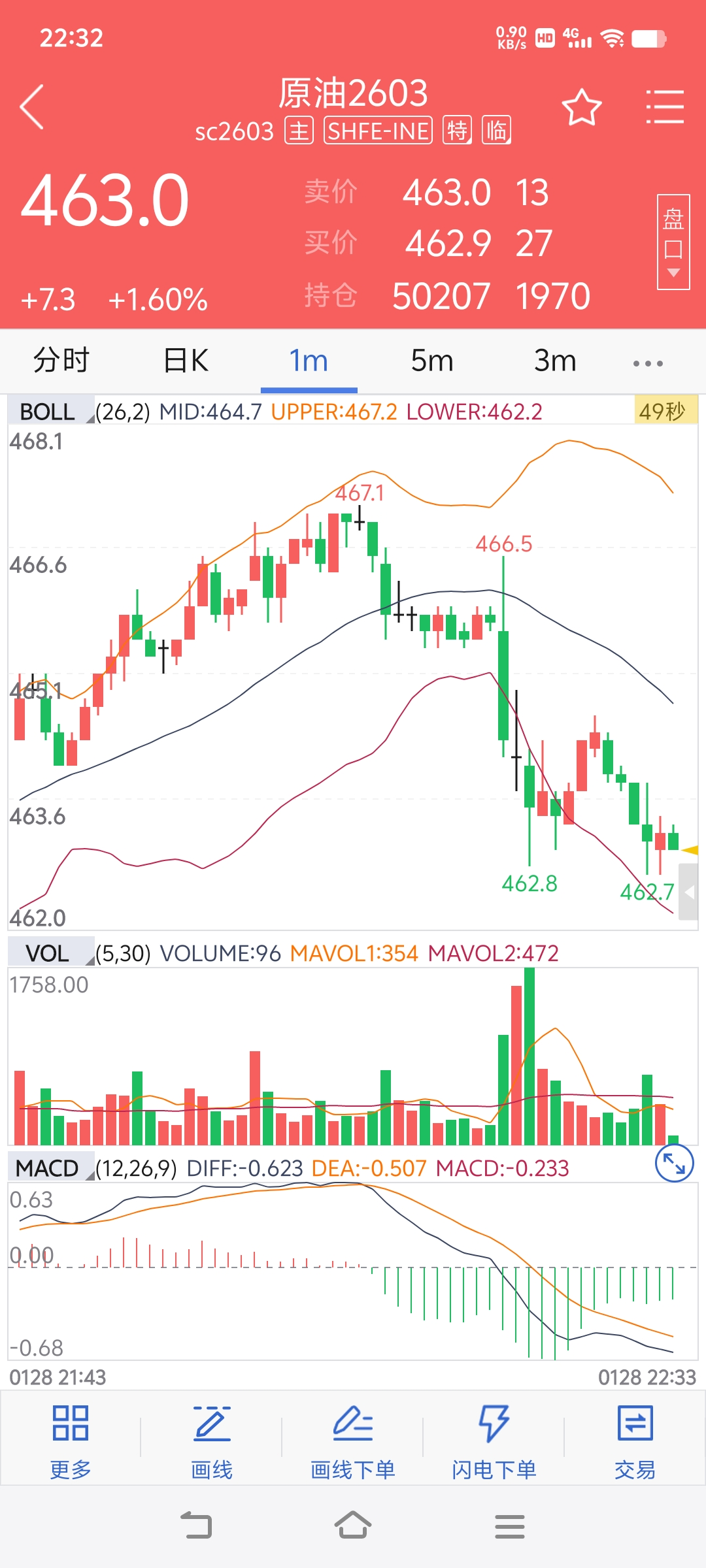Show more chart periods via three dots
This screenshot has height=1568, width=706.
(648, 363)
